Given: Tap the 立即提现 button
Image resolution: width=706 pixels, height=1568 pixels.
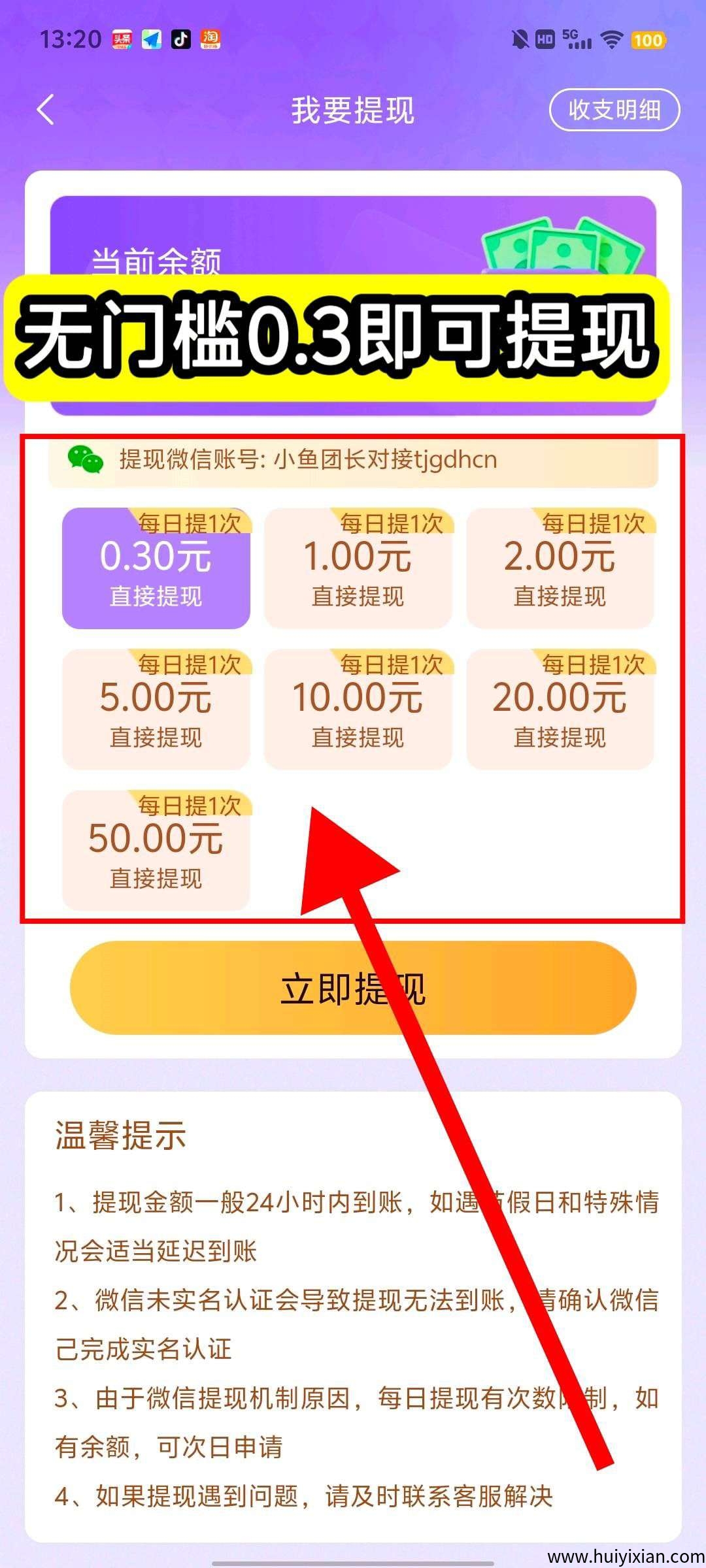Looking at the screenshot, I should 353,987.
